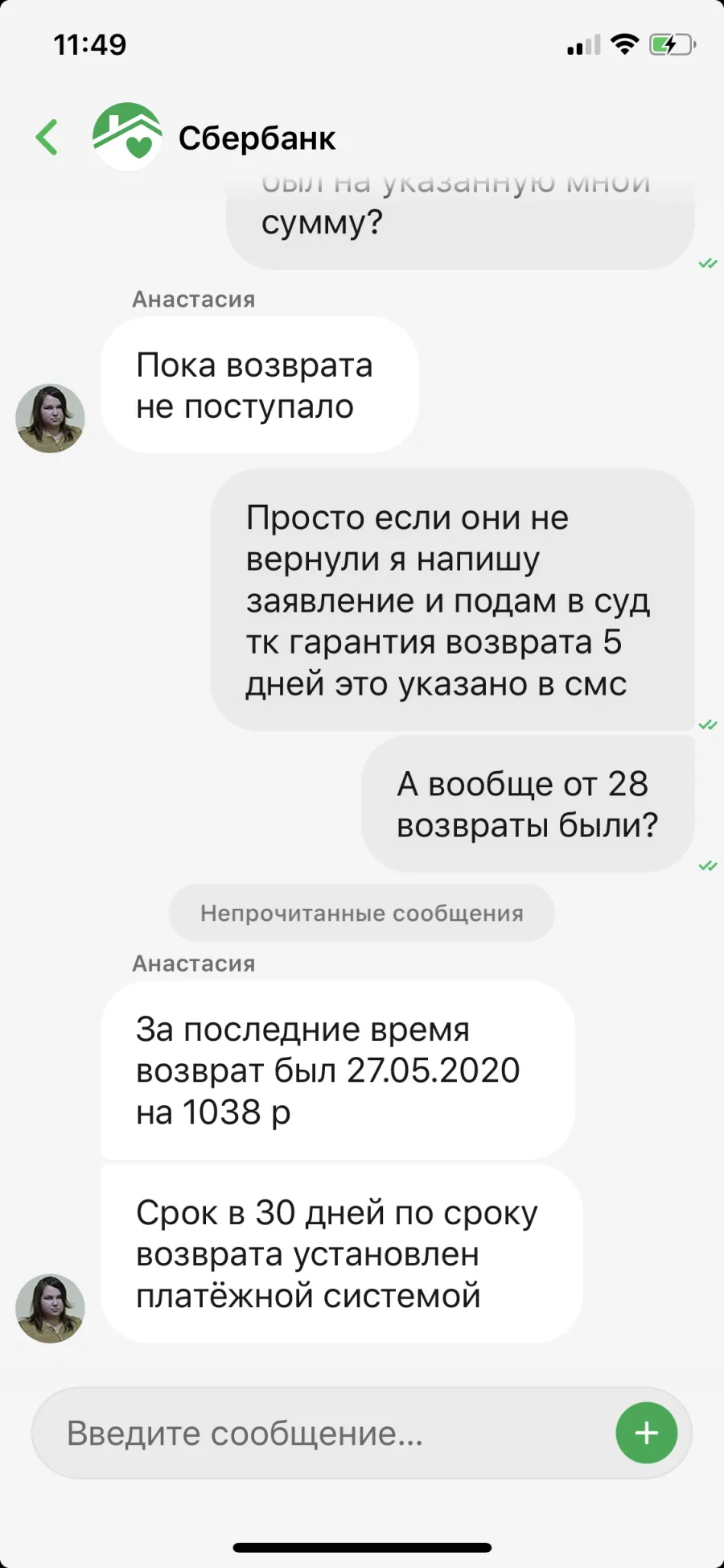Open attachments with the green plus button

click(x=647, y=1433)
